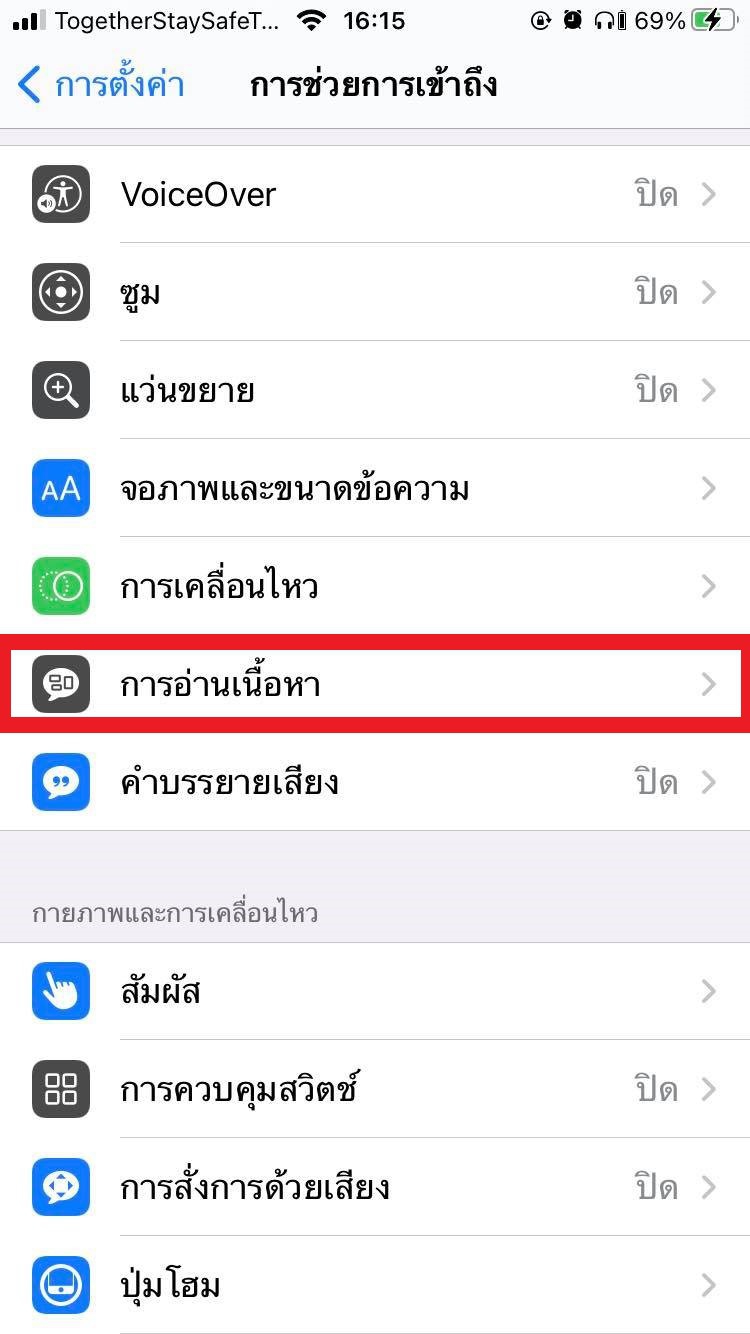Open VoiceOver settings

click(x=375, y=194)
